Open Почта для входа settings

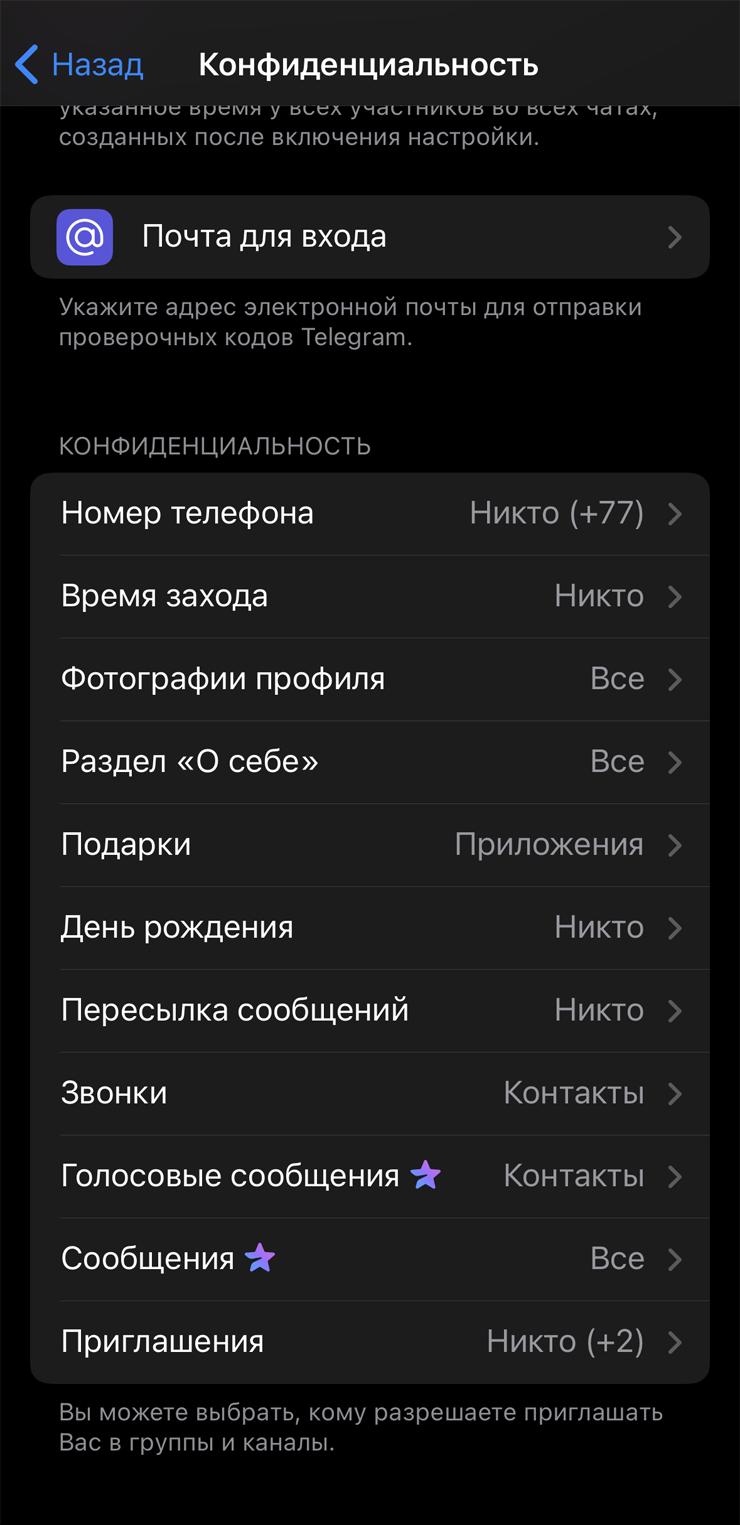click(x=369, y=237)
